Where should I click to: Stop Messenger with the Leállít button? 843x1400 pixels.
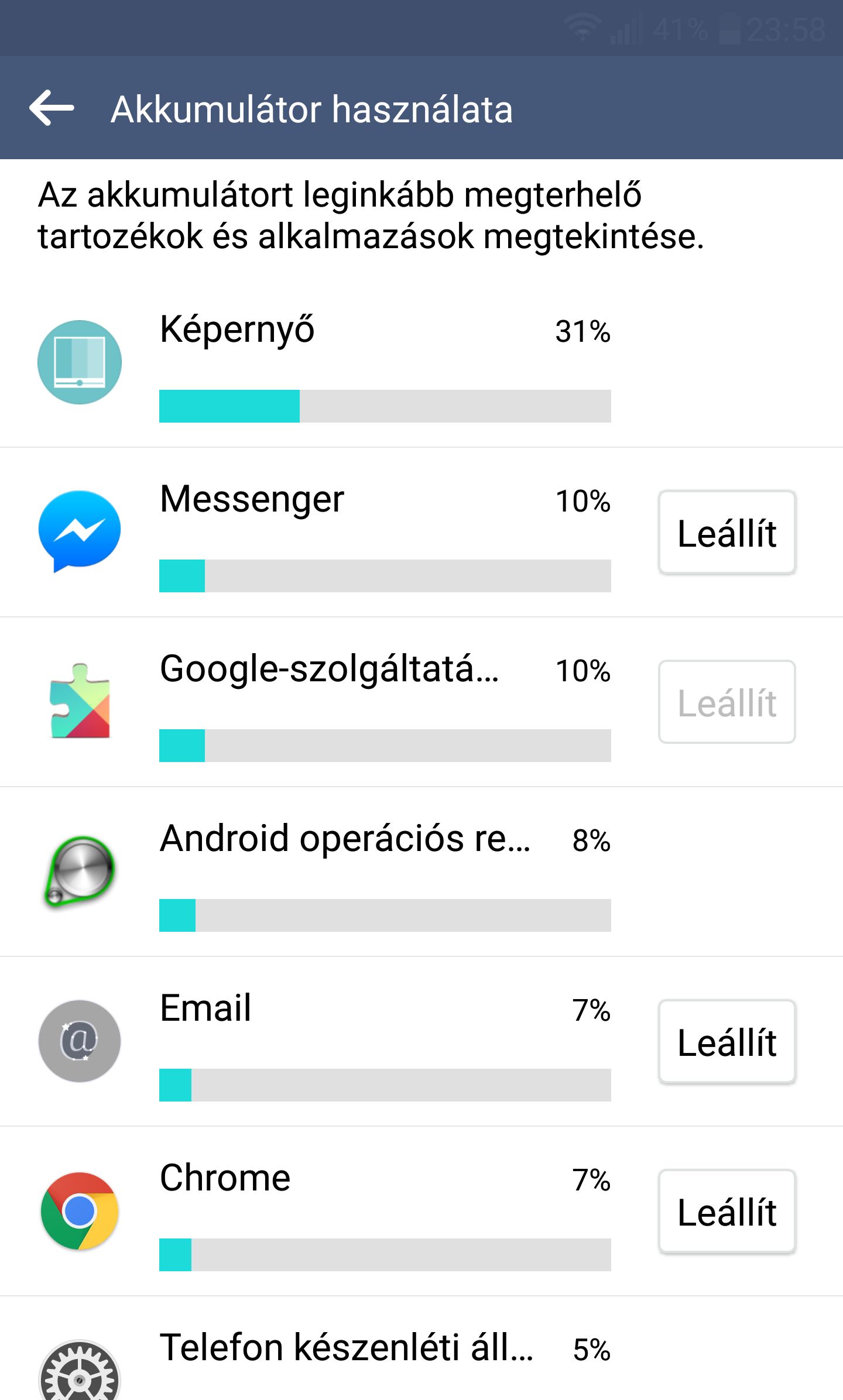727,533
